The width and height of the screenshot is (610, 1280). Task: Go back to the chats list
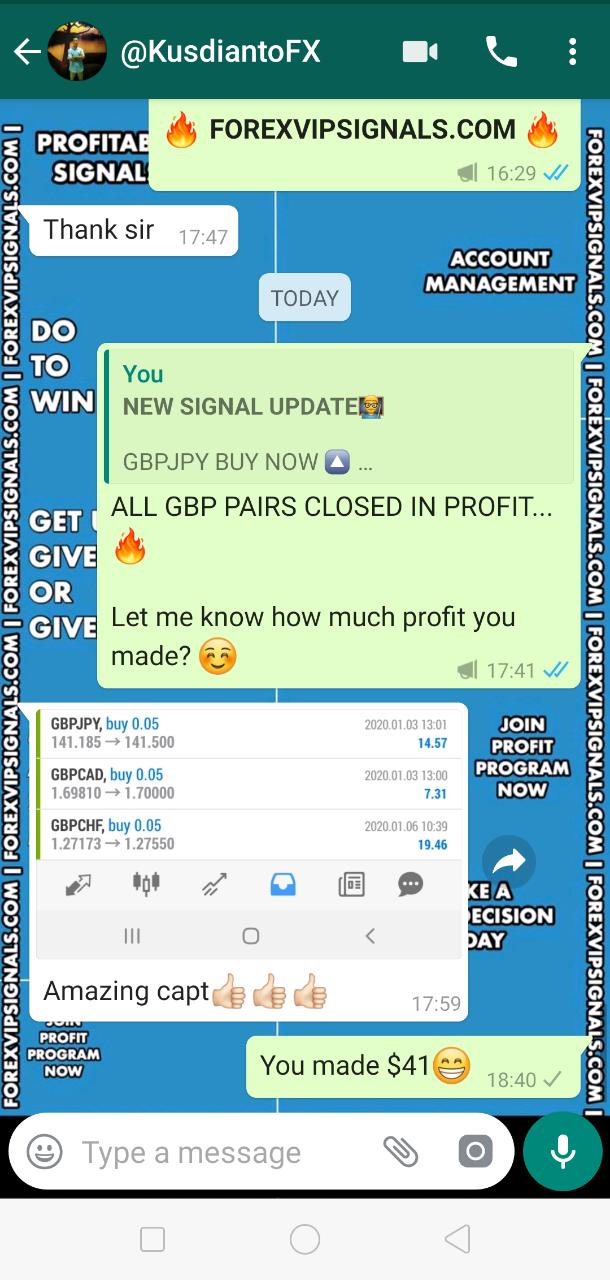click(27, 52)
